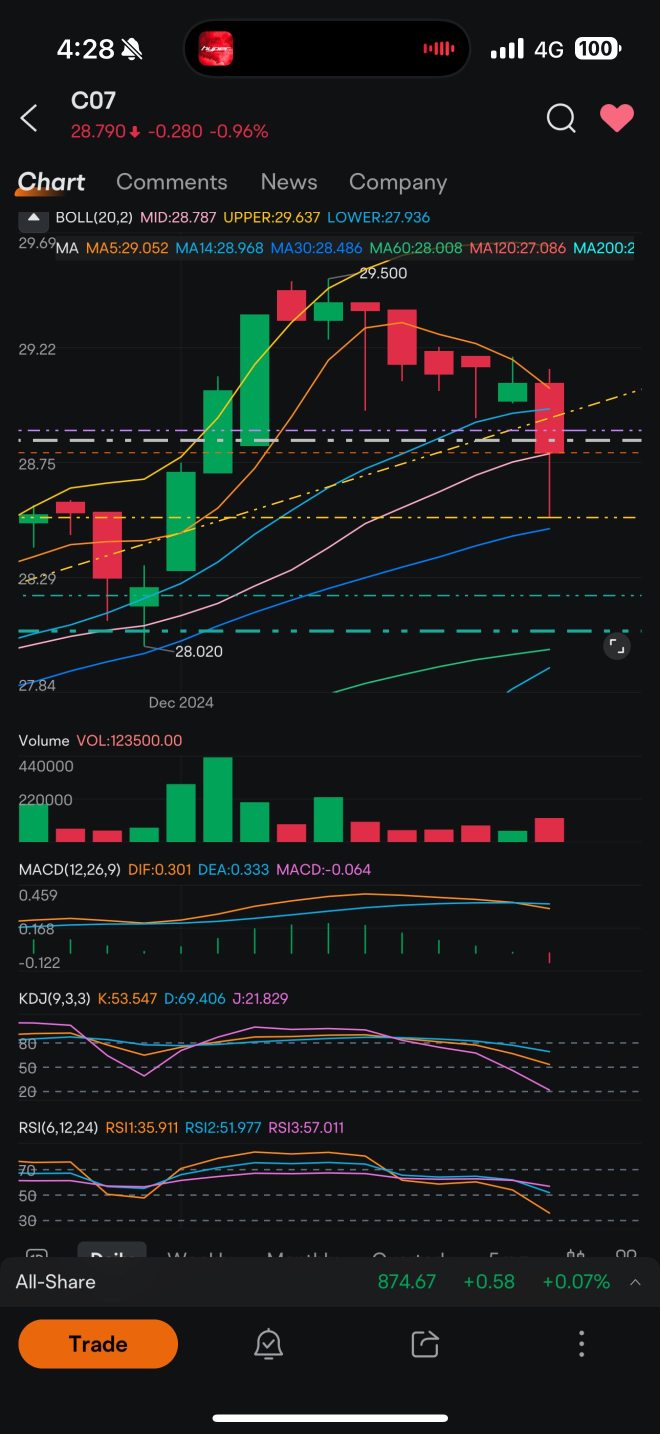Viewport: 660px width, 1434px height.
Task: Open stock search magnifier icon
Action: (x=561, y=118)
